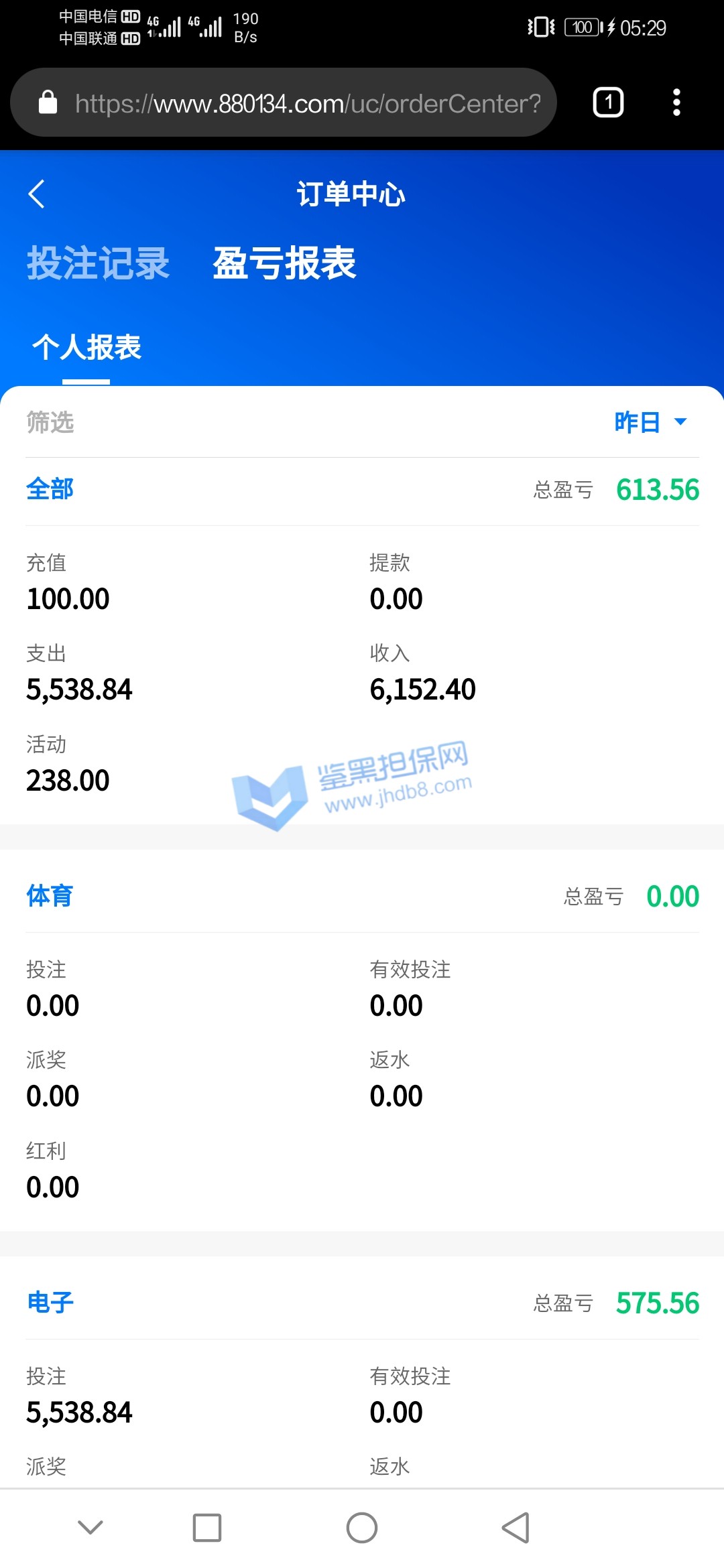Switch to the 投注记录 tab

click(98, 263)
